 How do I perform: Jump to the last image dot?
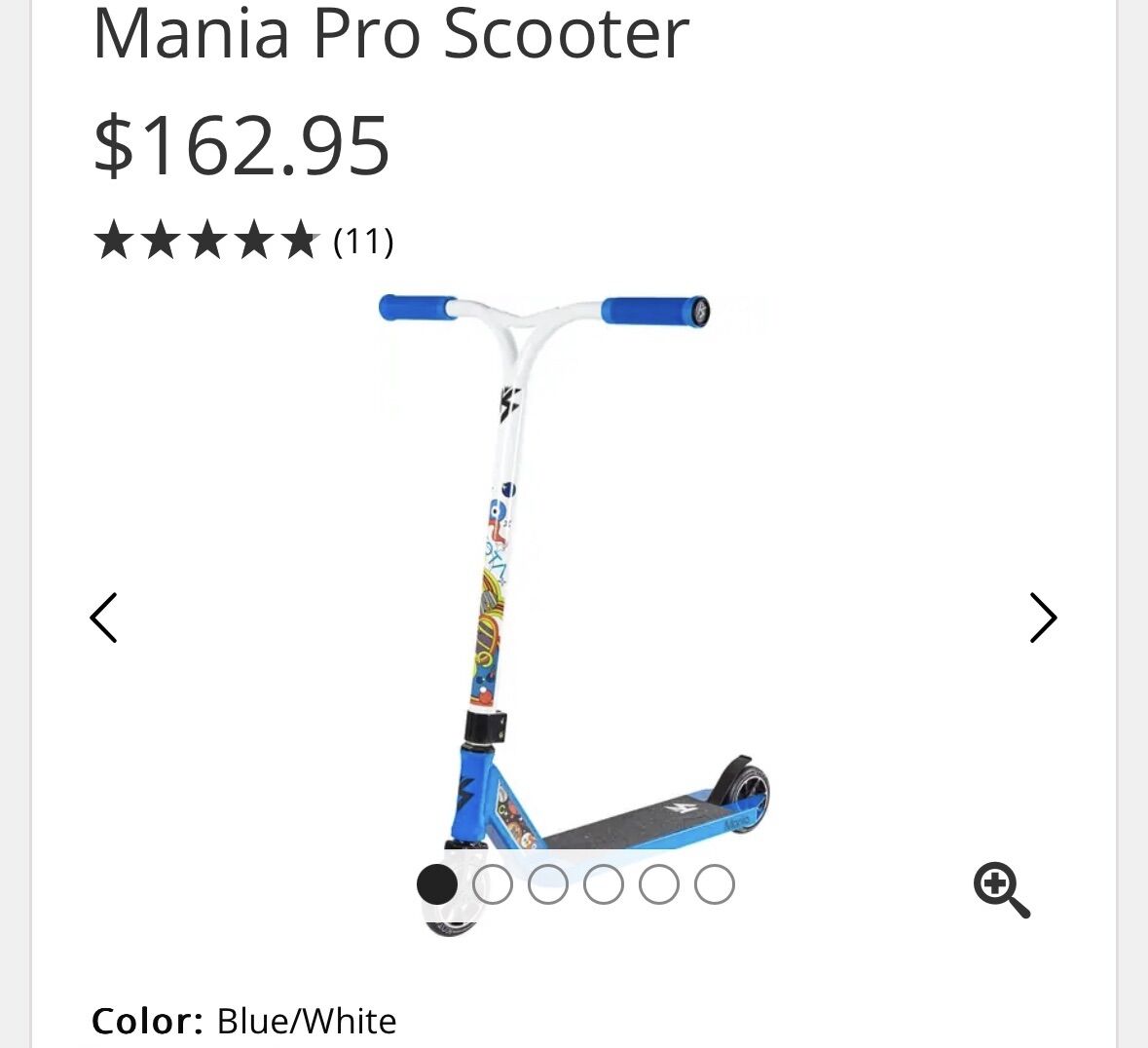click(715, 884)
